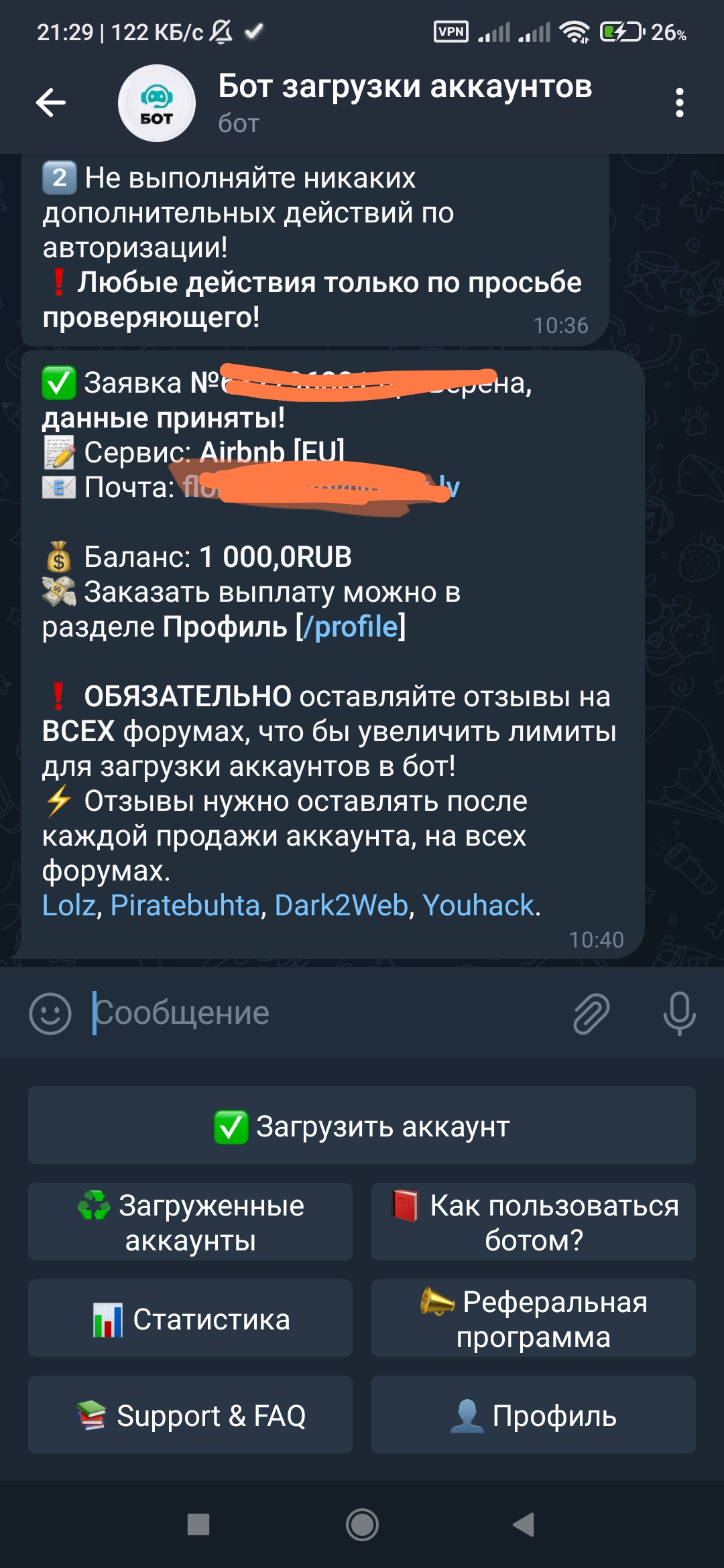Open the emoji picker
724x1568 pixels.
(50, 1013)
